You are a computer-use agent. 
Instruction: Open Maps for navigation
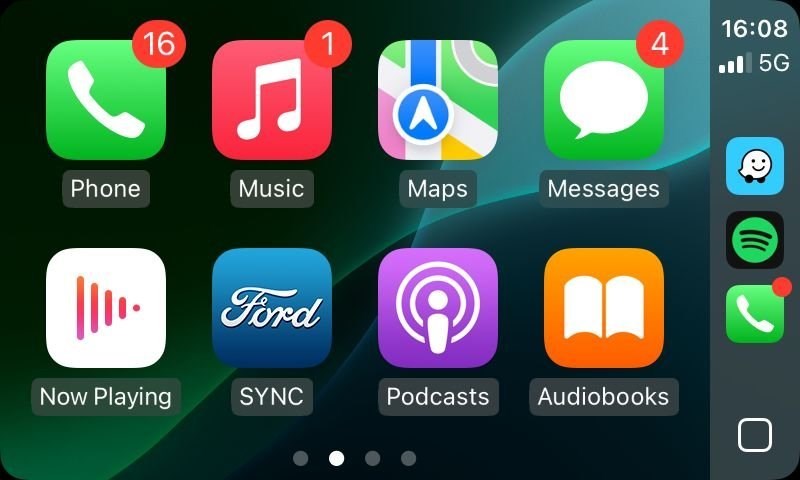437,100
